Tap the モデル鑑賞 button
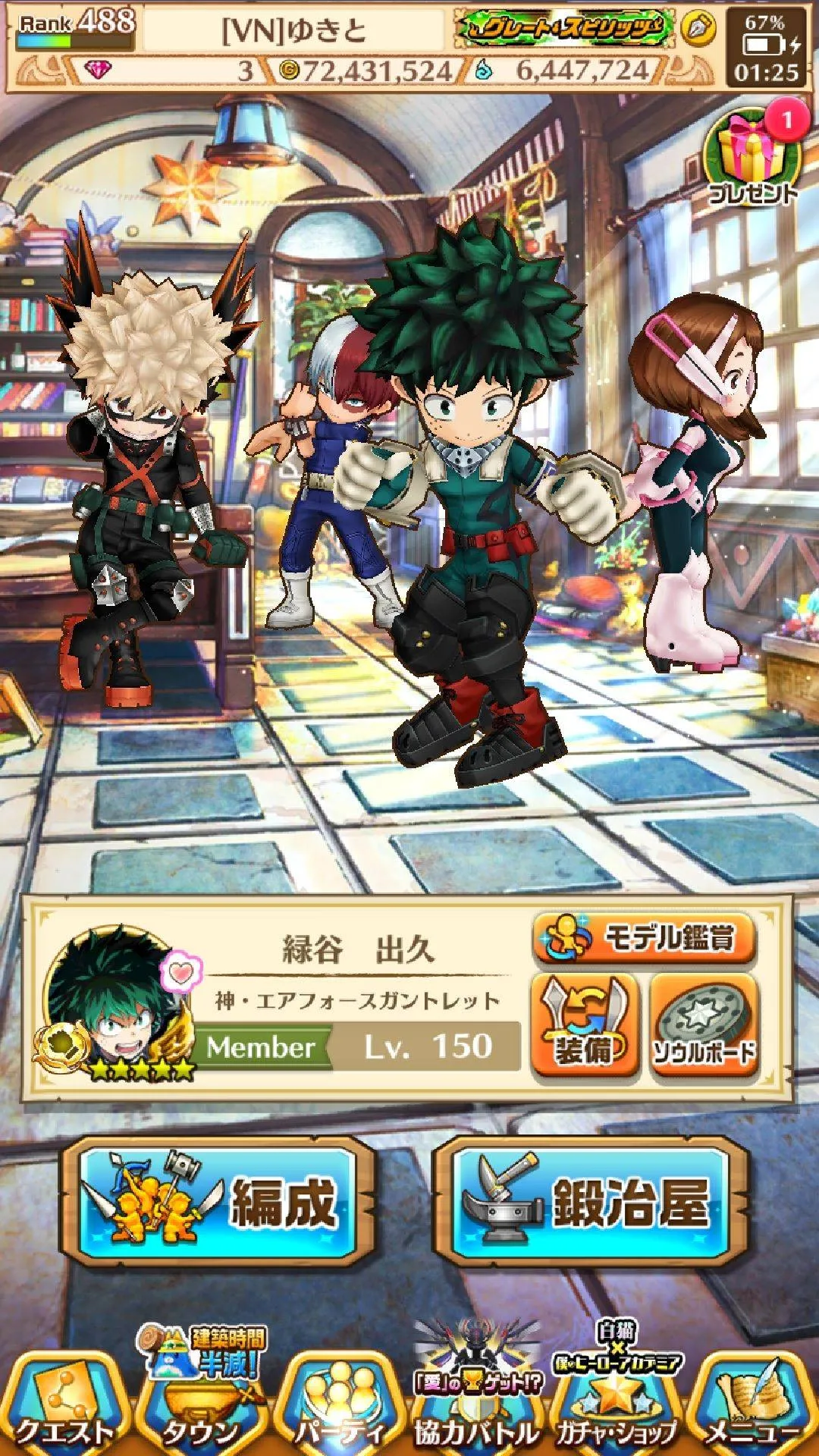Screen dimensions: 819x1456 click(x=645, y=939)
